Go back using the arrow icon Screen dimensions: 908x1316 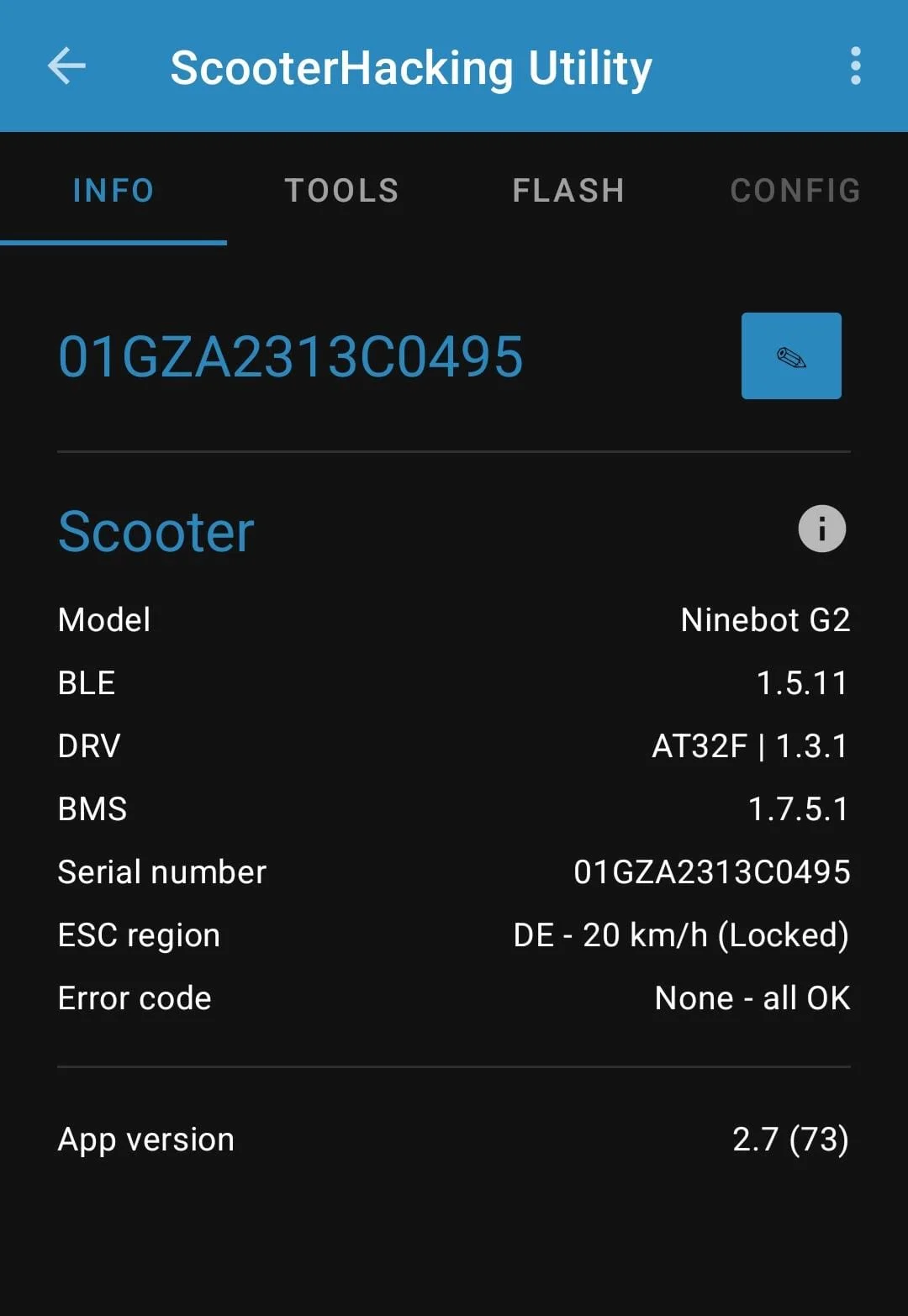coord(66,66)
